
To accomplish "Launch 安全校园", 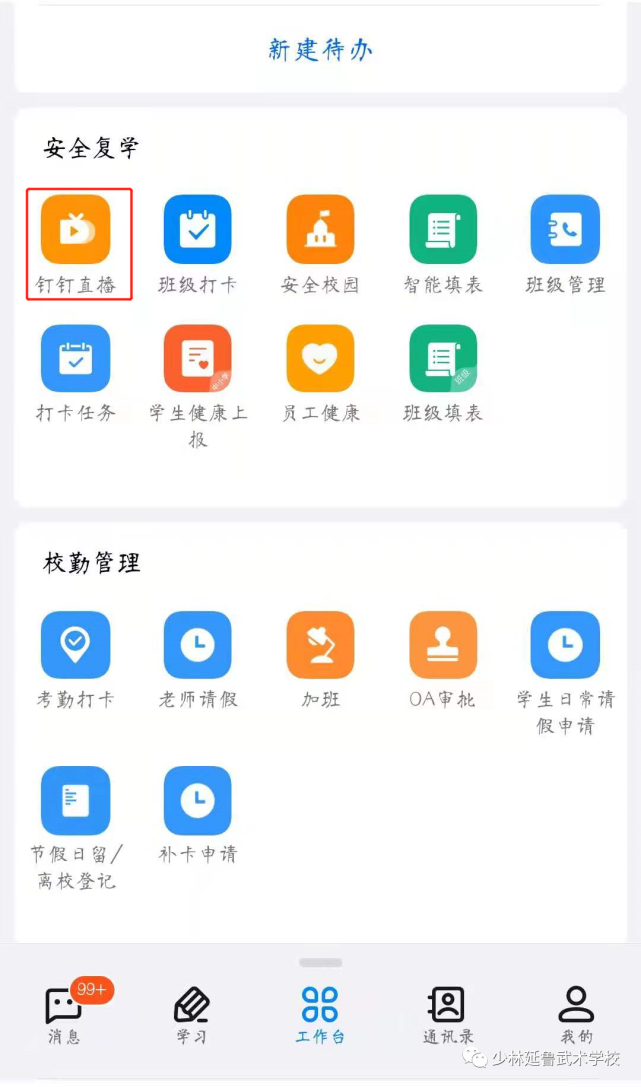I will (x=320, y=230).
